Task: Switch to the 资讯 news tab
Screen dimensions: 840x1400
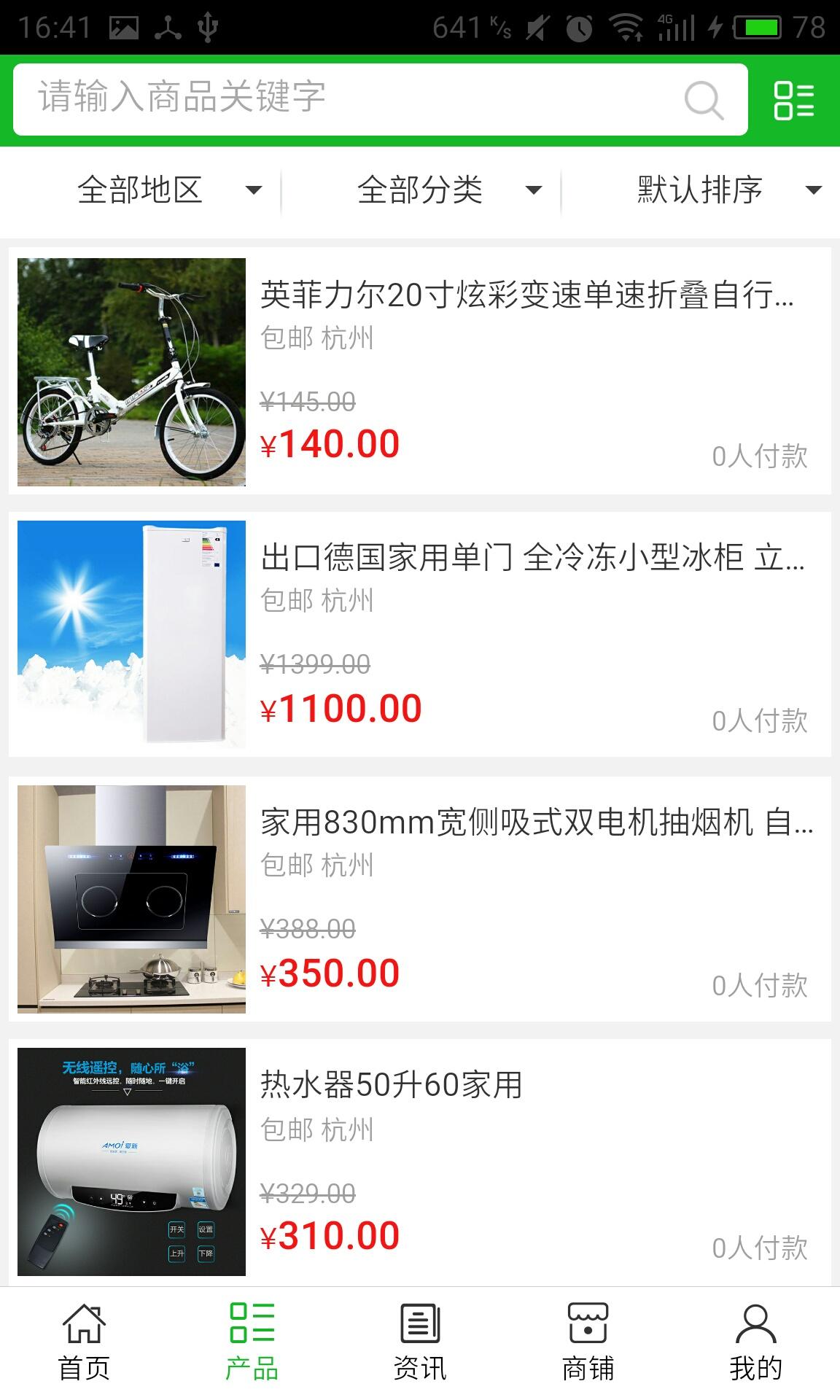Action: (x=420, y=1342)
